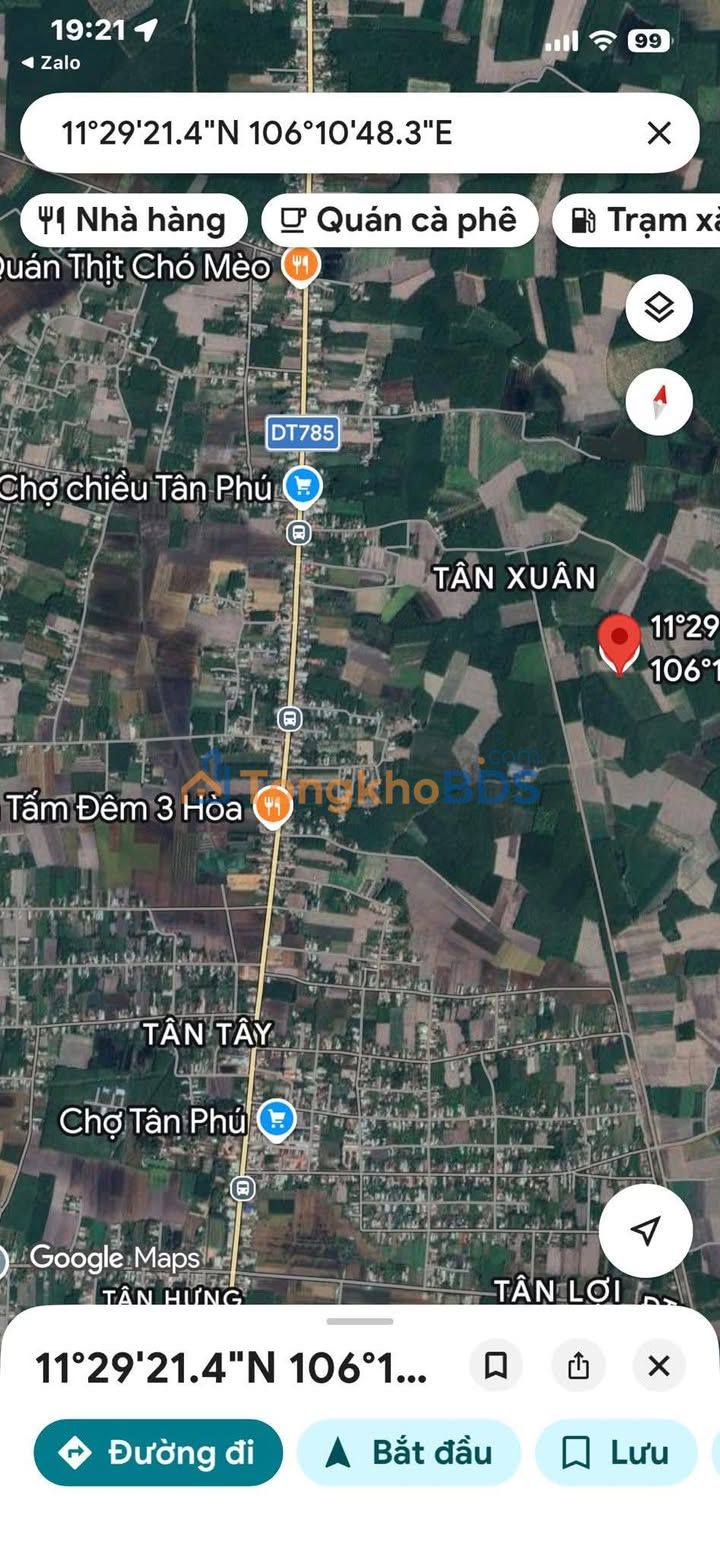Filter by Quán cà phê
The width and height of the screenshot is (720, 1557).
point(399,220)
